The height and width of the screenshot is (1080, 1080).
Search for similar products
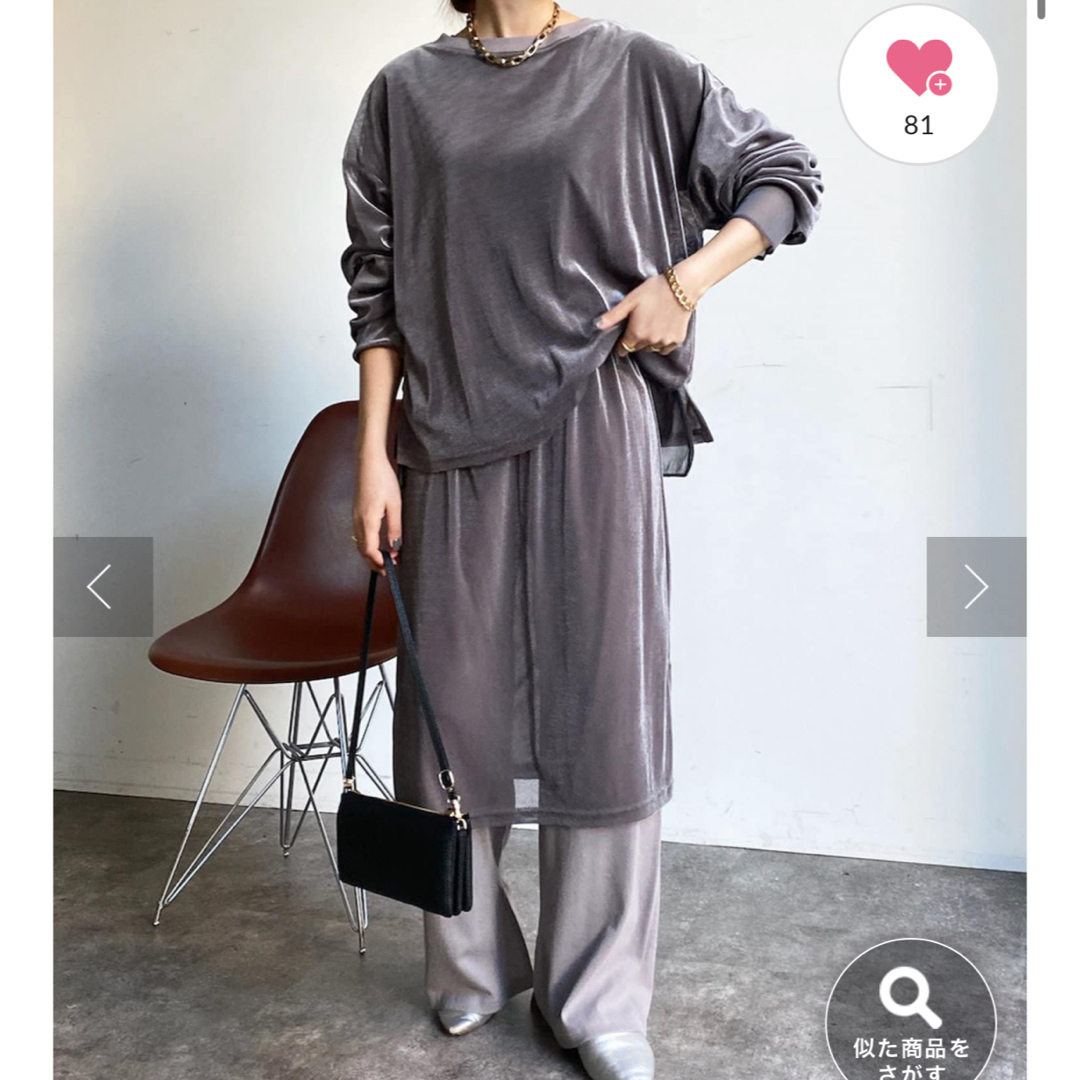click(911, 1012)
